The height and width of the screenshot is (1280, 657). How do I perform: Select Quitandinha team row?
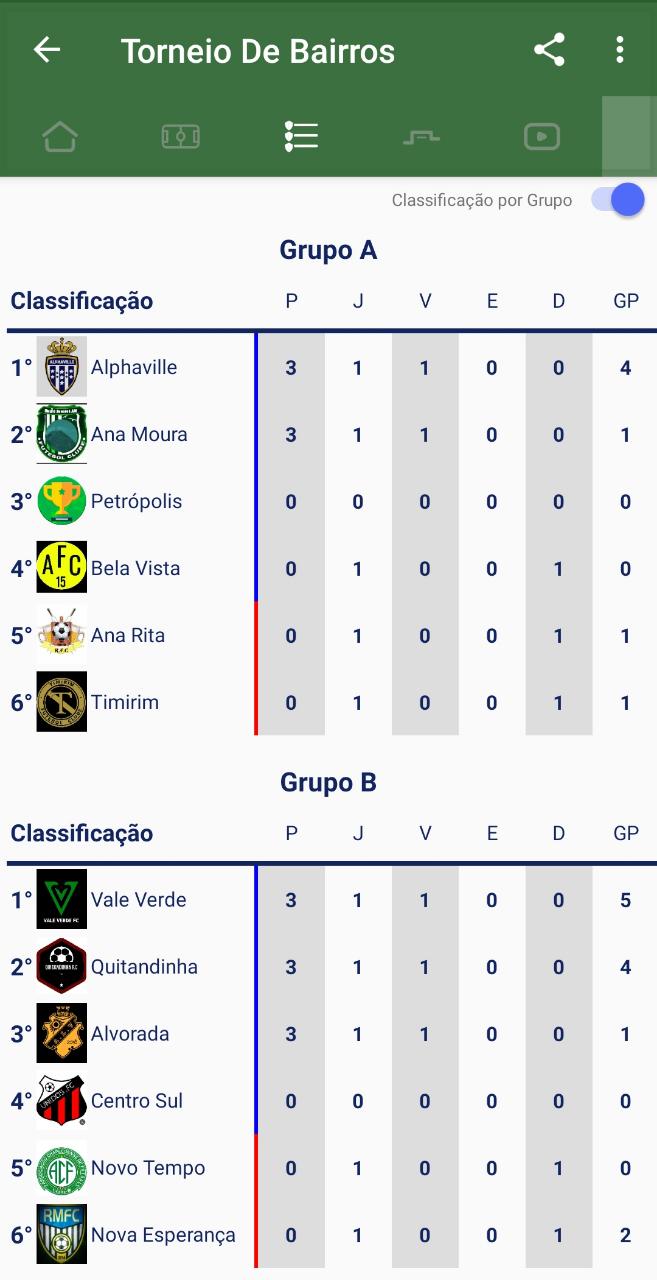[x=144, y=966]
